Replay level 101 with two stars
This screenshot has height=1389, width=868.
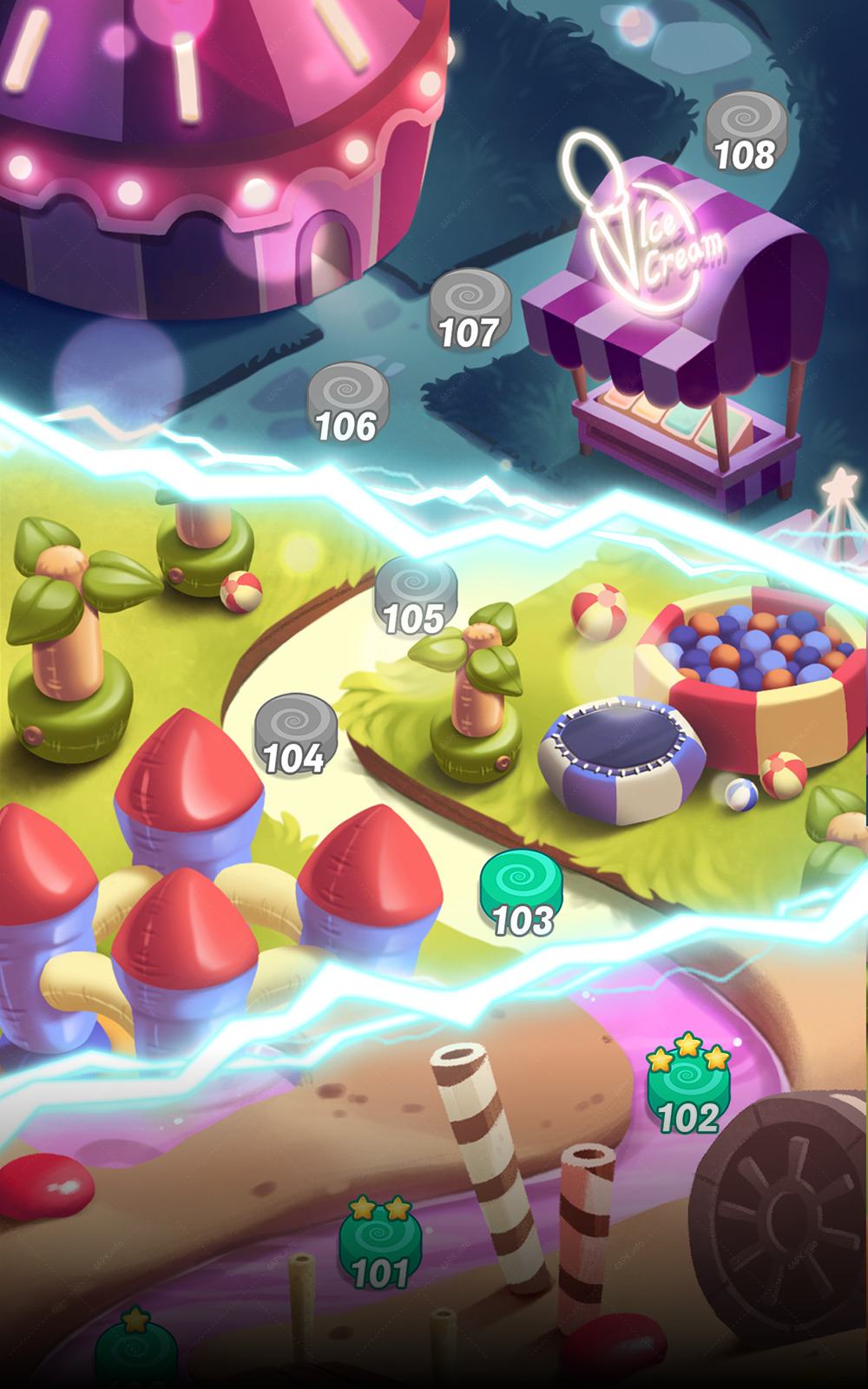click(x=380, y=1244)
